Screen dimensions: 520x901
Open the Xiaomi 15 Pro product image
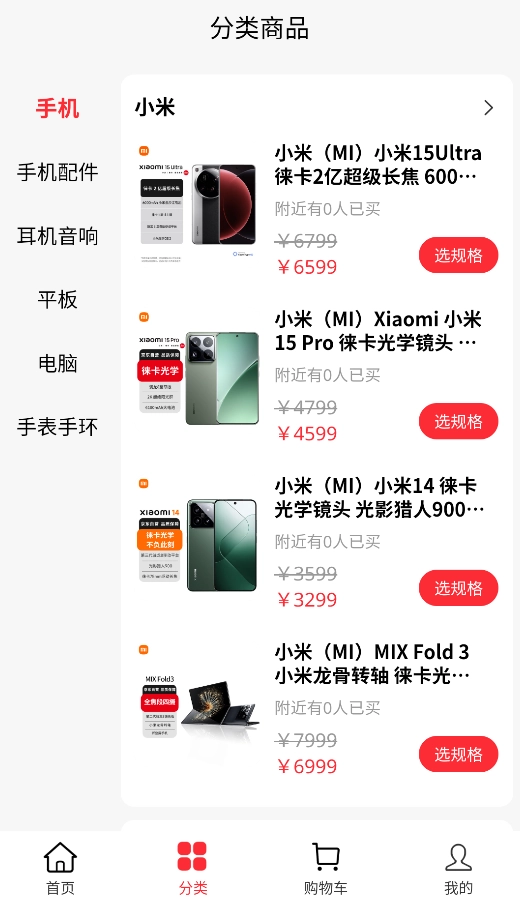(198, 373)
